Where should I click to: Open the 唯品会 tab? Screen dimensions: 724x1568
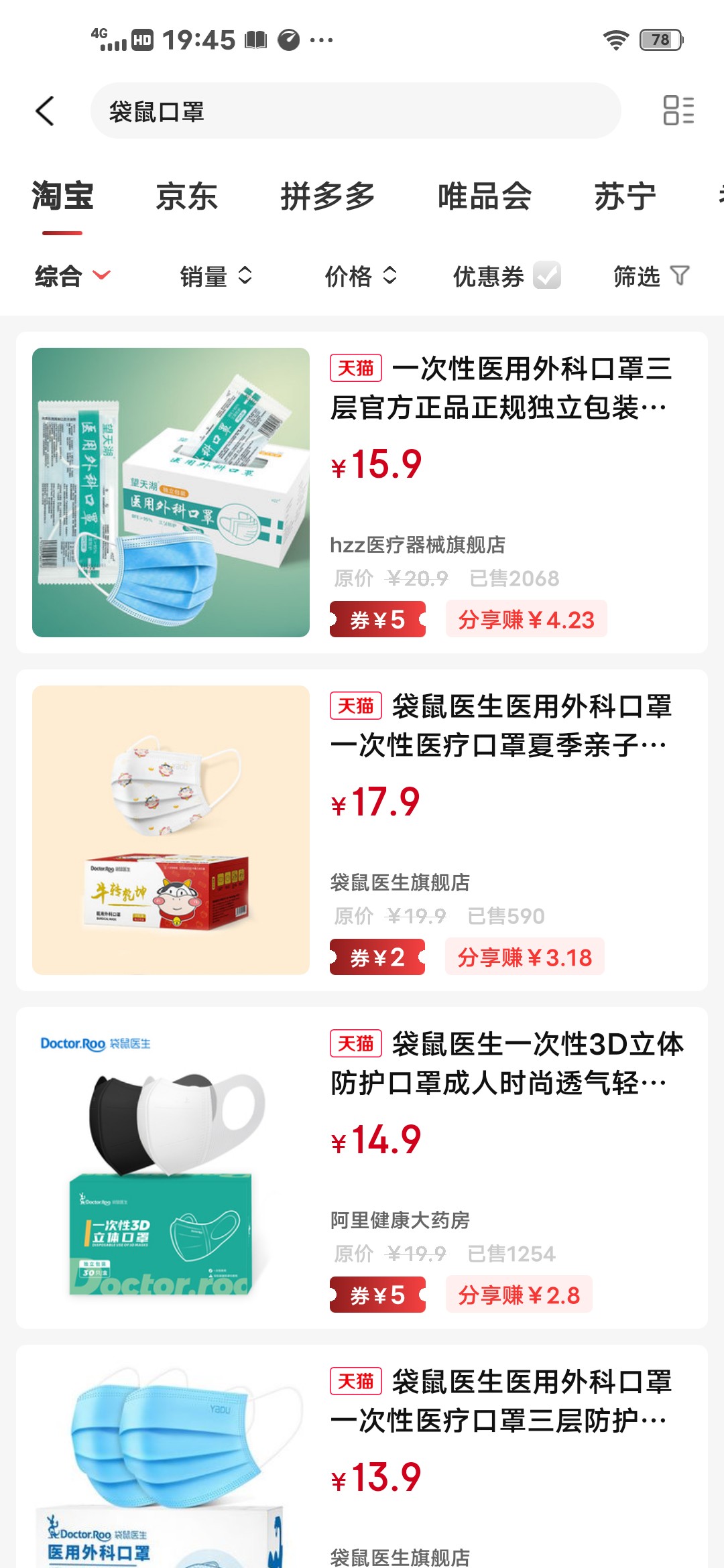484,196
